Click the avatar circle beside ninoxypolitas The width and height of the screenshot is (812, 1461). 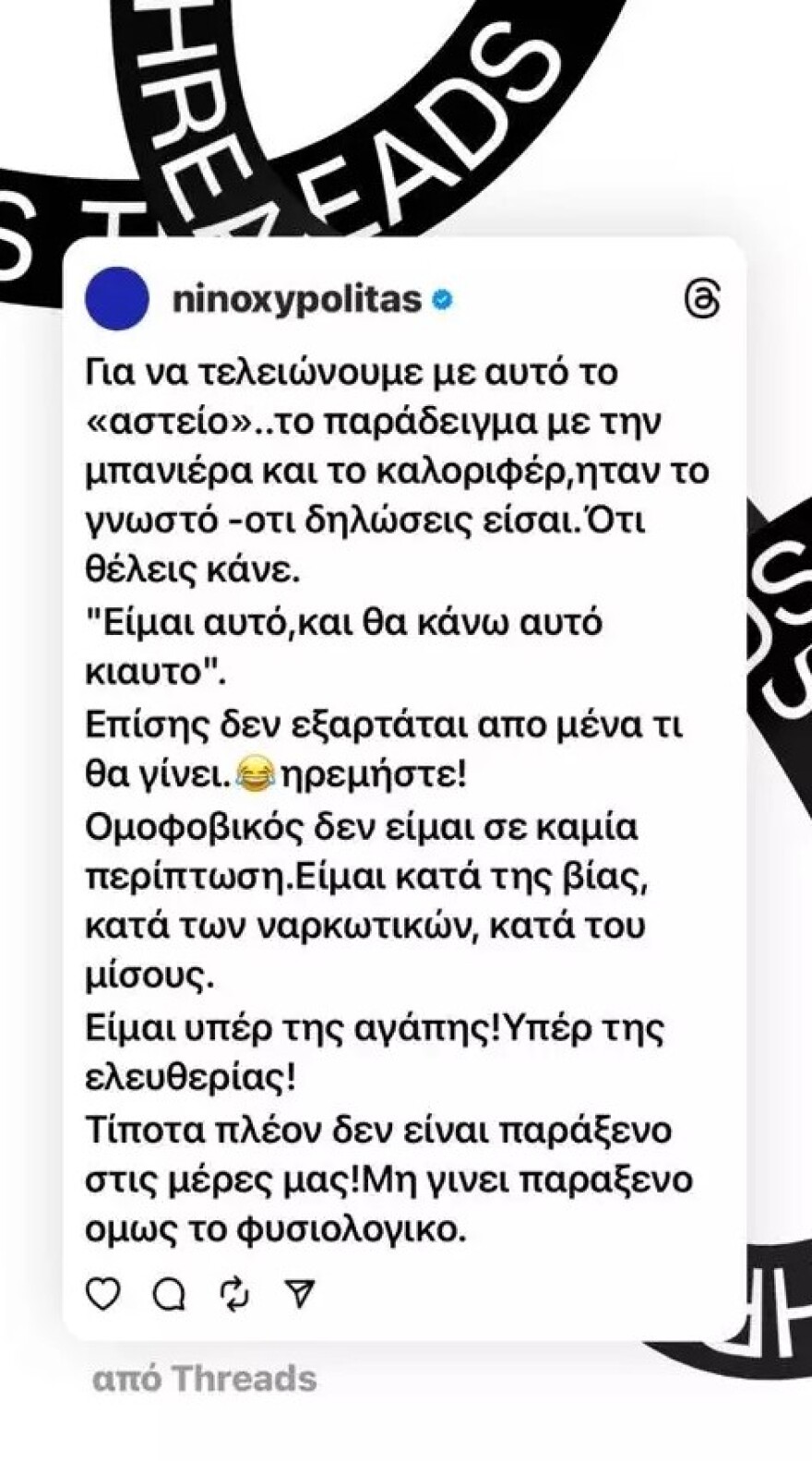[x=115, y=298]
